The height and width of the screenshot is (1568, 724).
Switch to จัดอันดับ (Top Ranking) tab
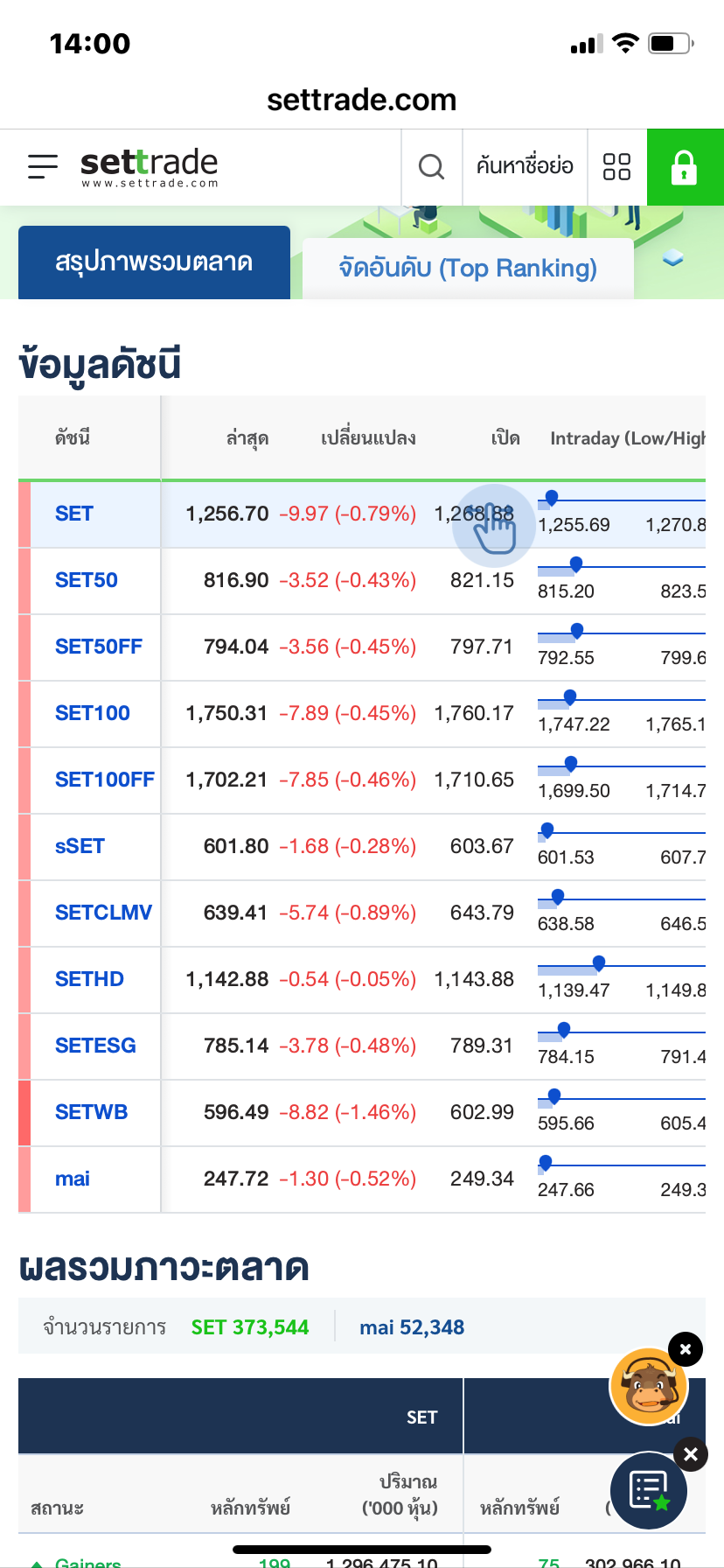468,269
